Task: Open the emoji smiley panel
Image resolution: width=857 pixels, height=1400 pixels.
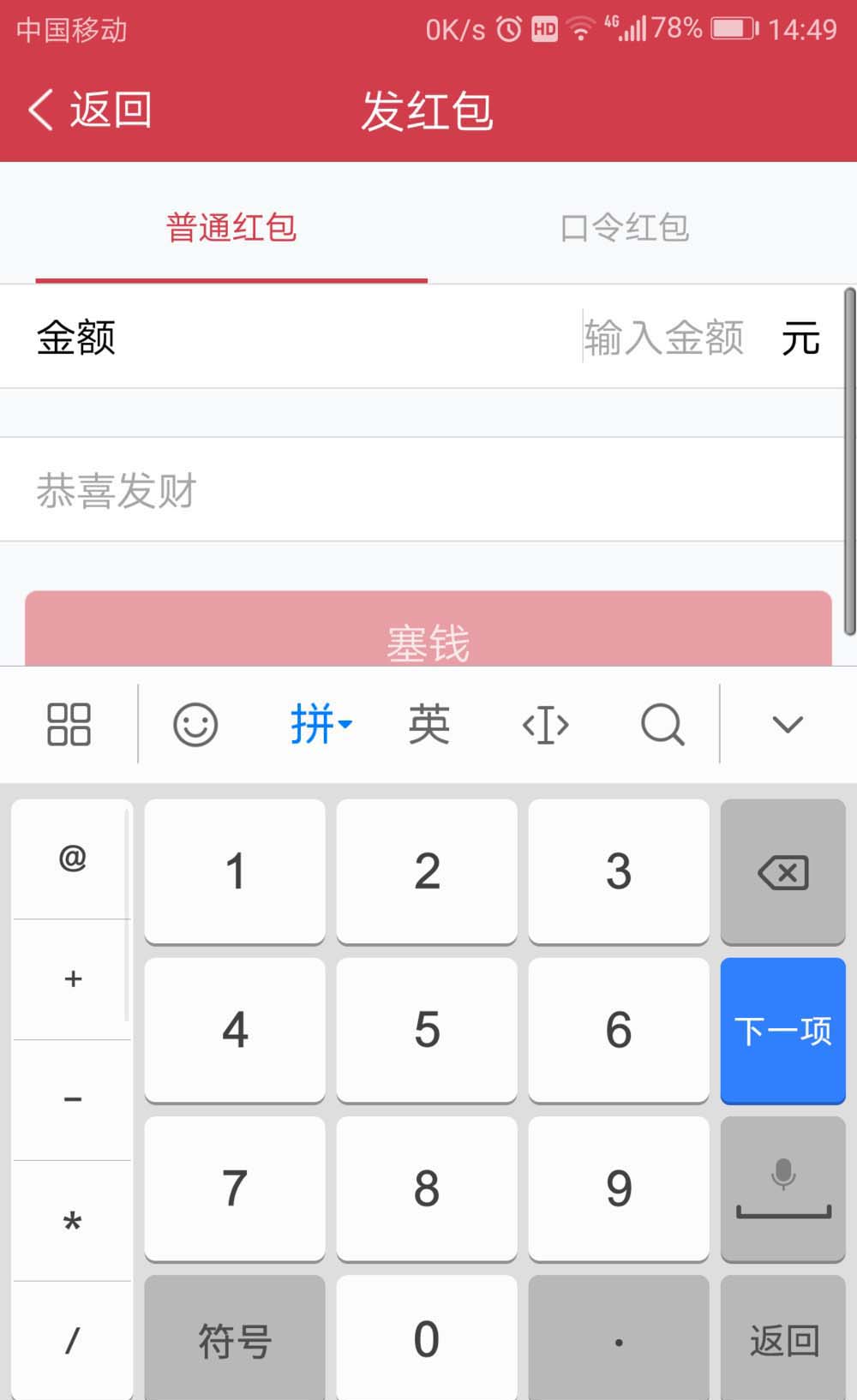Action: pyautogui.click(x=195, y=725)
